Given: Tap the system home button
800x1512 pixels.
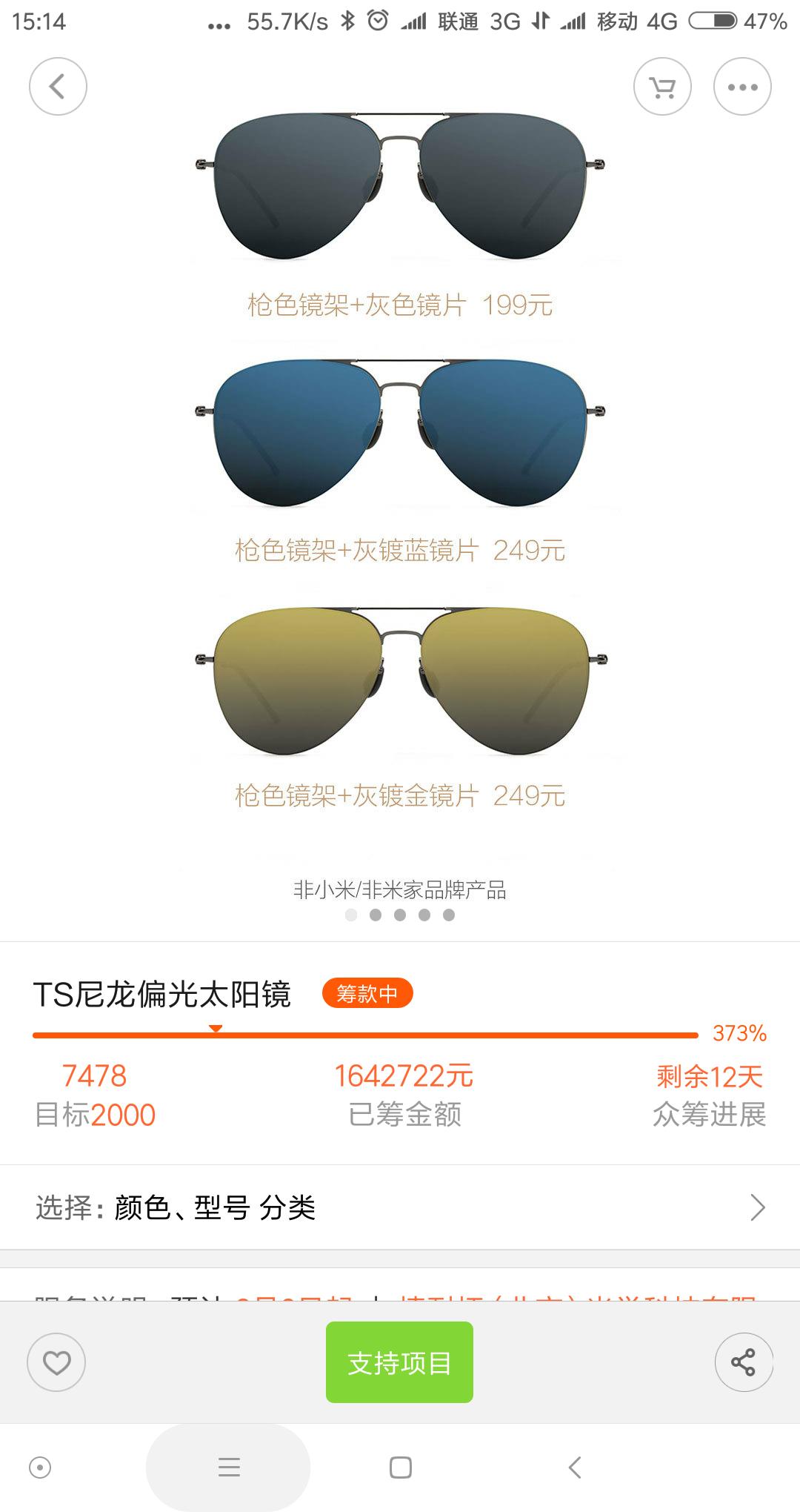Looking at the screenshot, I should coord(400,1468).
